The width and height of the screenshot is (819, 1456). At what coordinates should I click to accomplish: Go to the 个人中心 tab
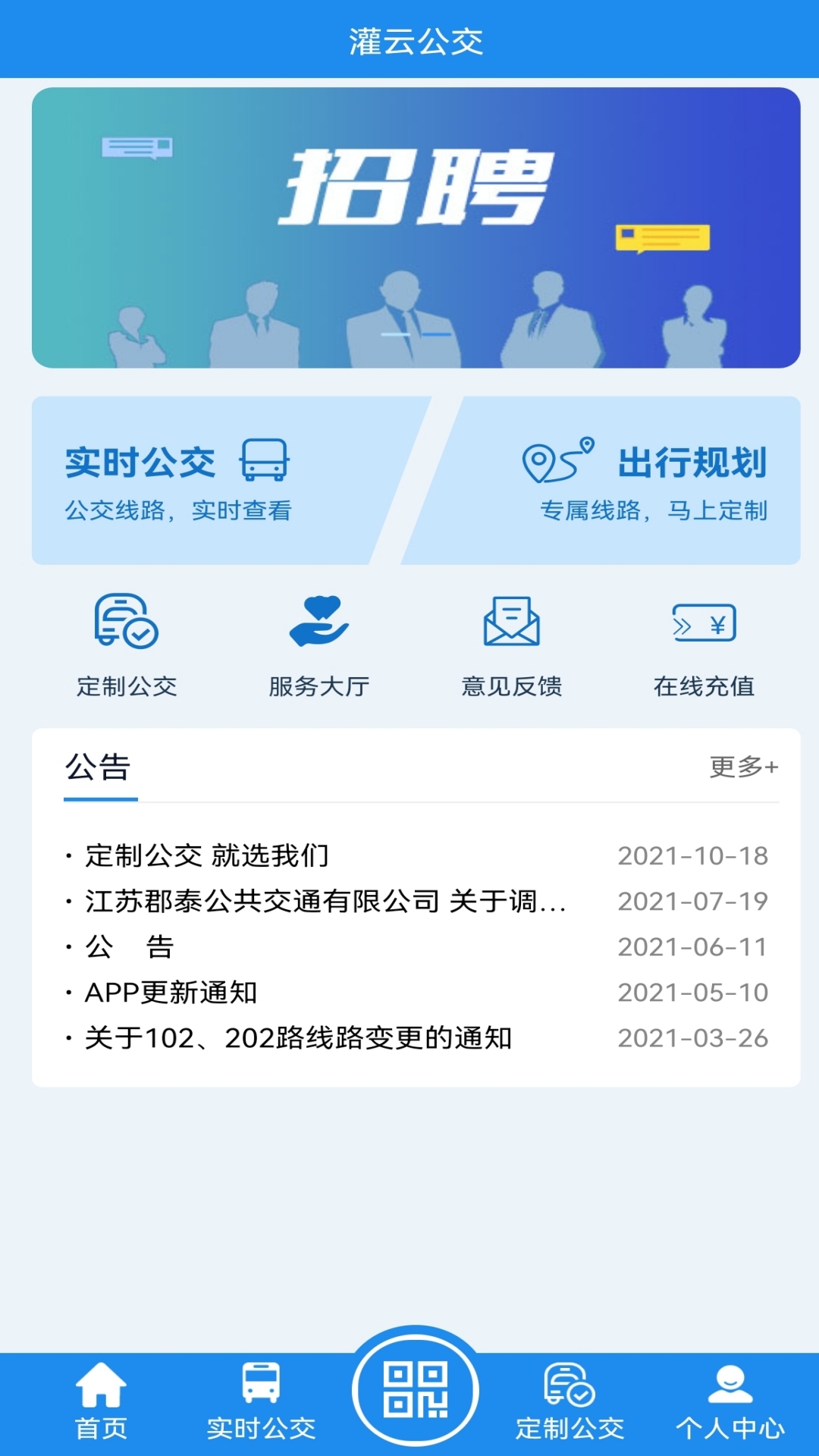pyautogui.click(x=730, y=1402)
